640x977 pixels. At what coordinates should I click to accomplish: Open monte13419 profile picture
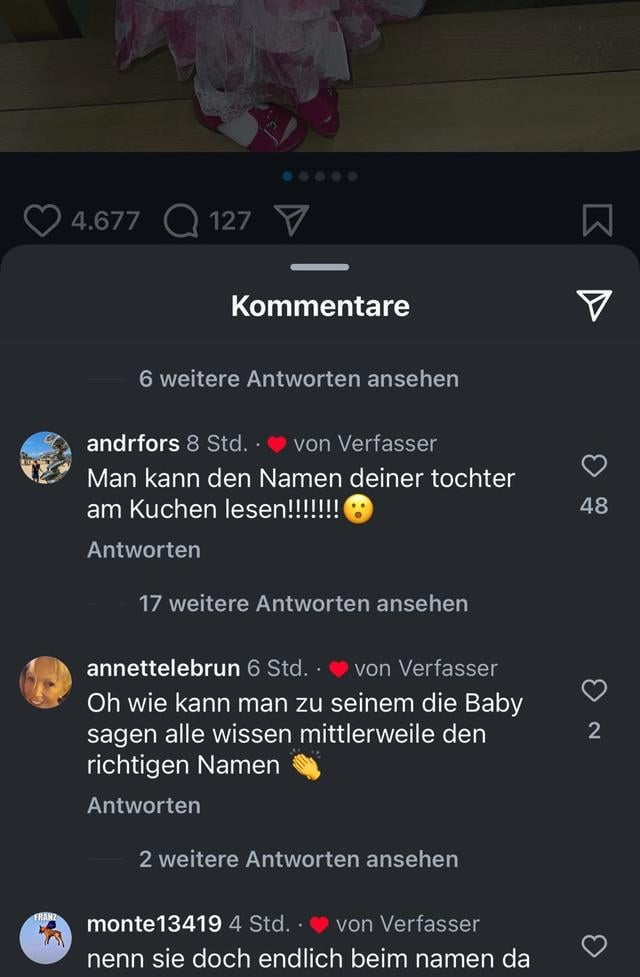pos(46,938)
